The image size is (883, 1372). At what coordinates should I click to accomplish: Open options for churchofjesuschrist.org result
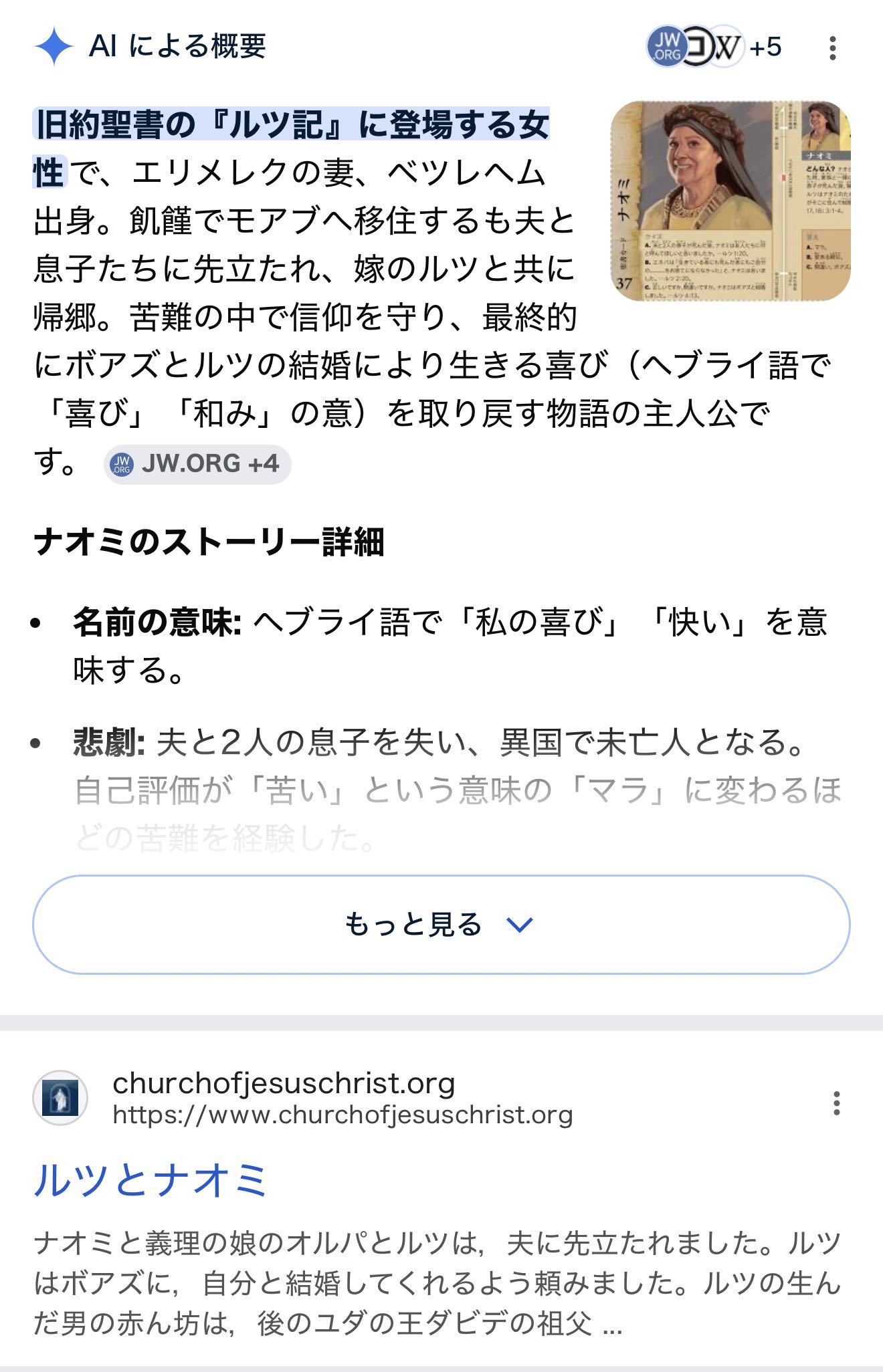click(x=836, y=1103)
